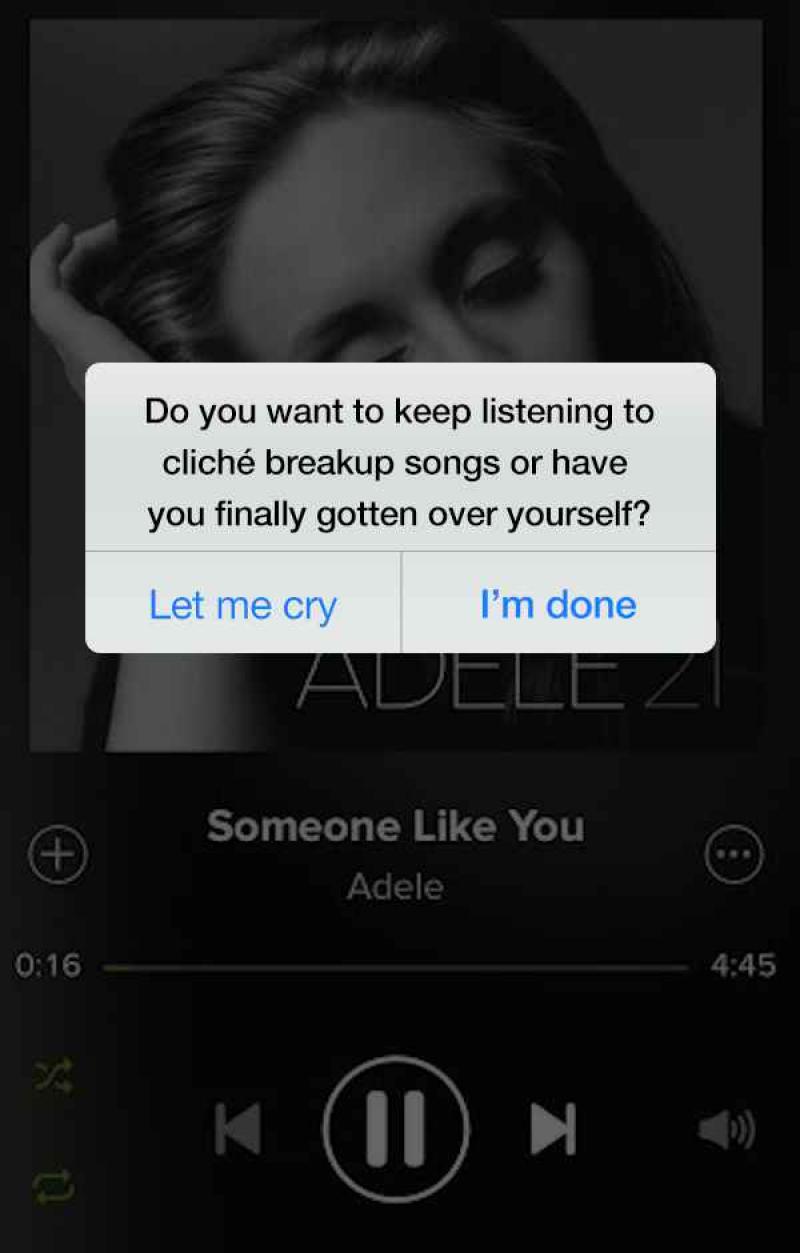Pause Someone Like You
Image resolution: width=800 pixels, height=1253 pixels.
pyautogui.click(x=396, y=1128)
